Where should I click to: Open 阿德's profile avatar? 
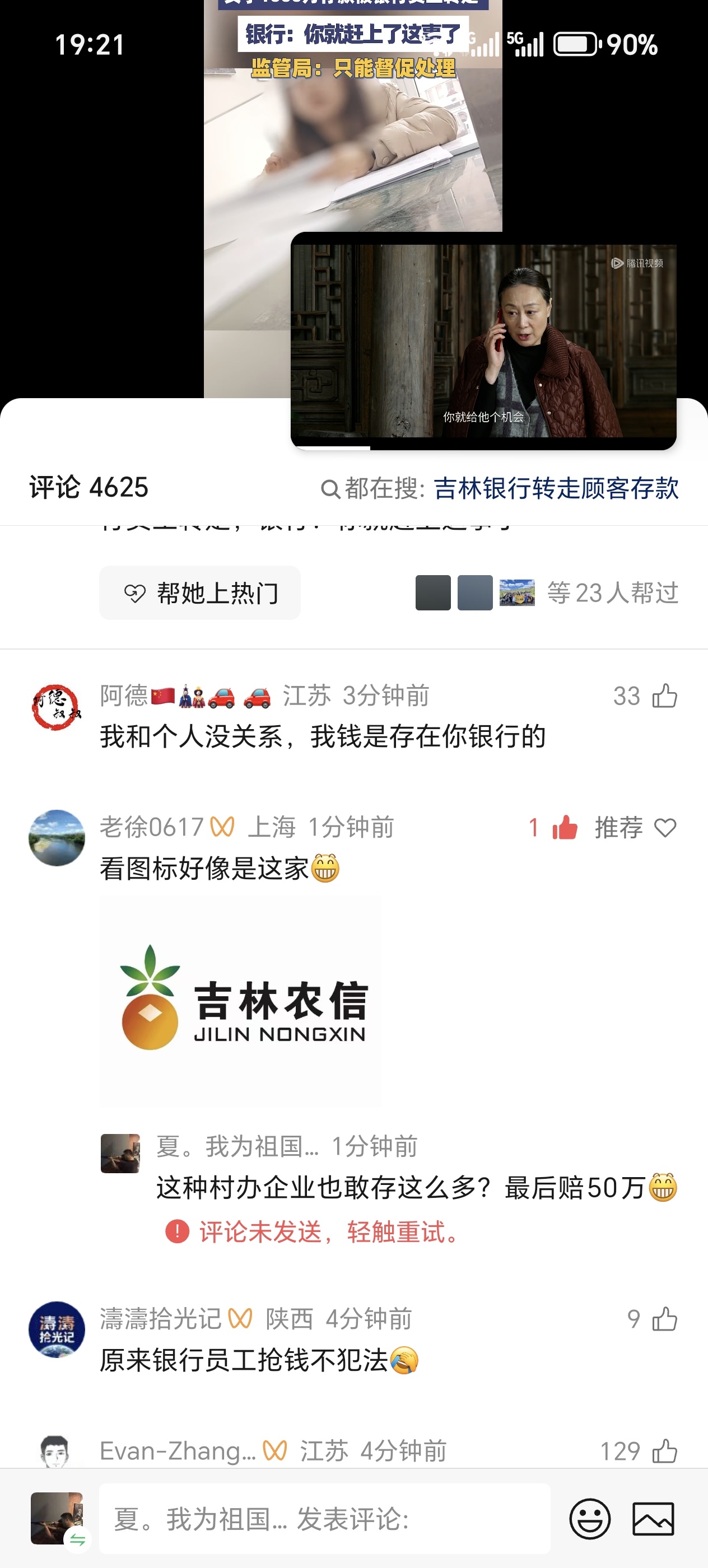[56, 707]
